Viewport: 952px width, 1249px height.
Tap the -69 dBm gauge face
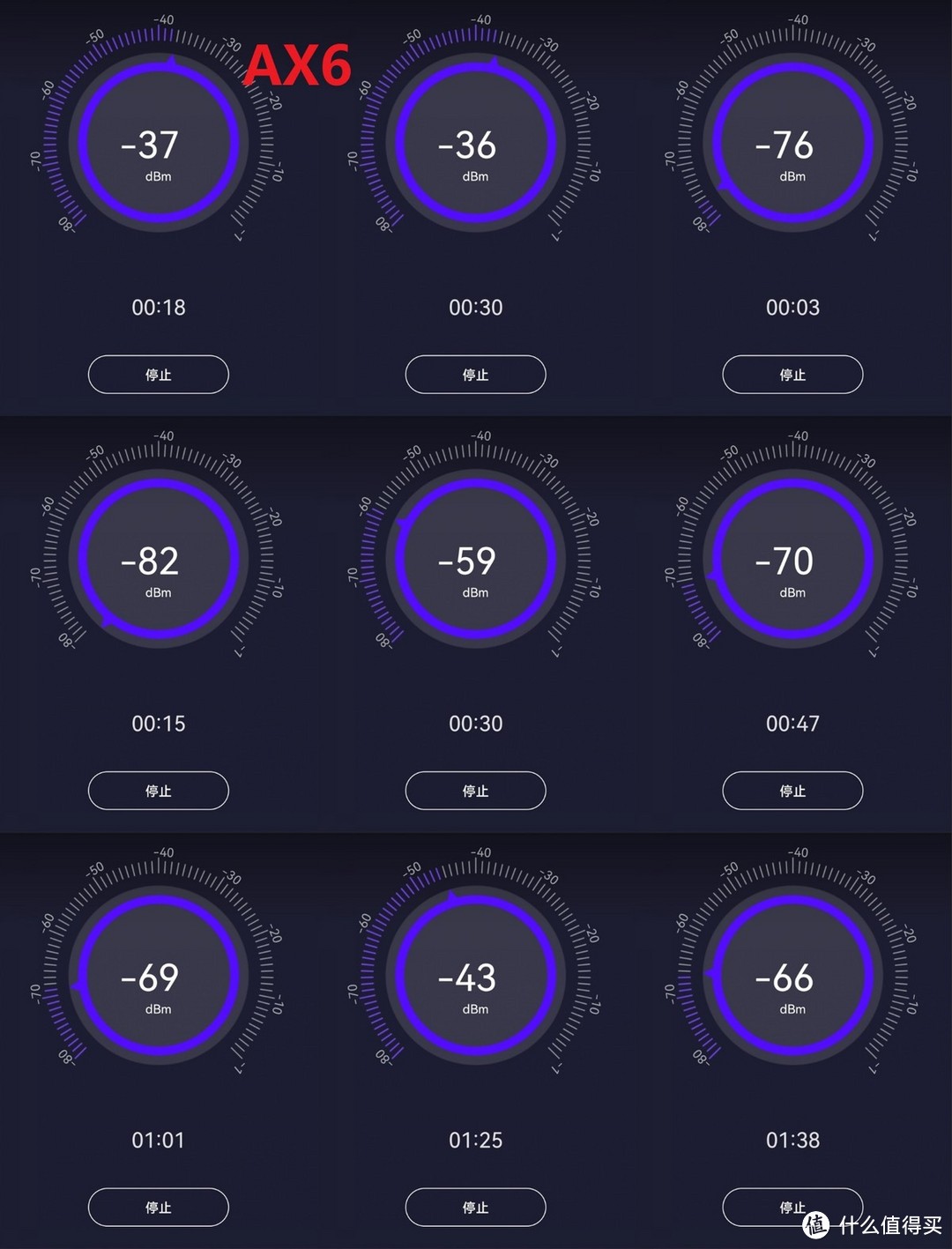point(159,978)
